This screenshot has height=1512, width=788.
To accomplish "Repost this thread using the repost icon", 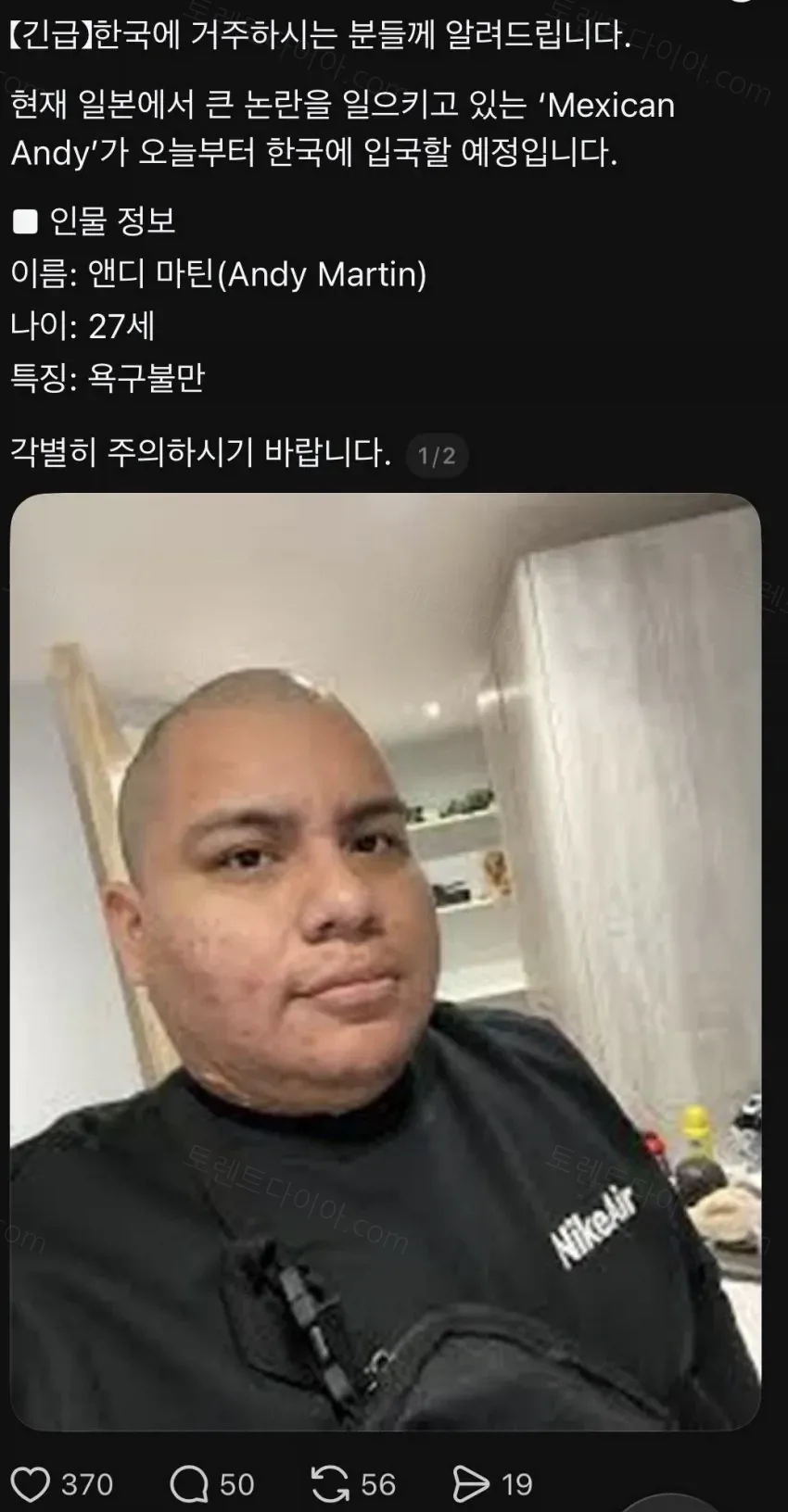I will tap(330, 1483).
